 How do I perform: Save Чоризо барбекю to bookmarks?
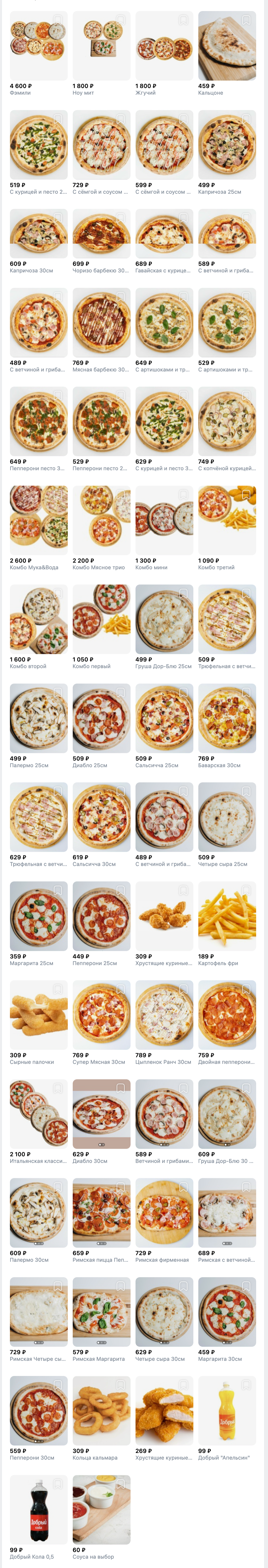[x=120, y=218]
